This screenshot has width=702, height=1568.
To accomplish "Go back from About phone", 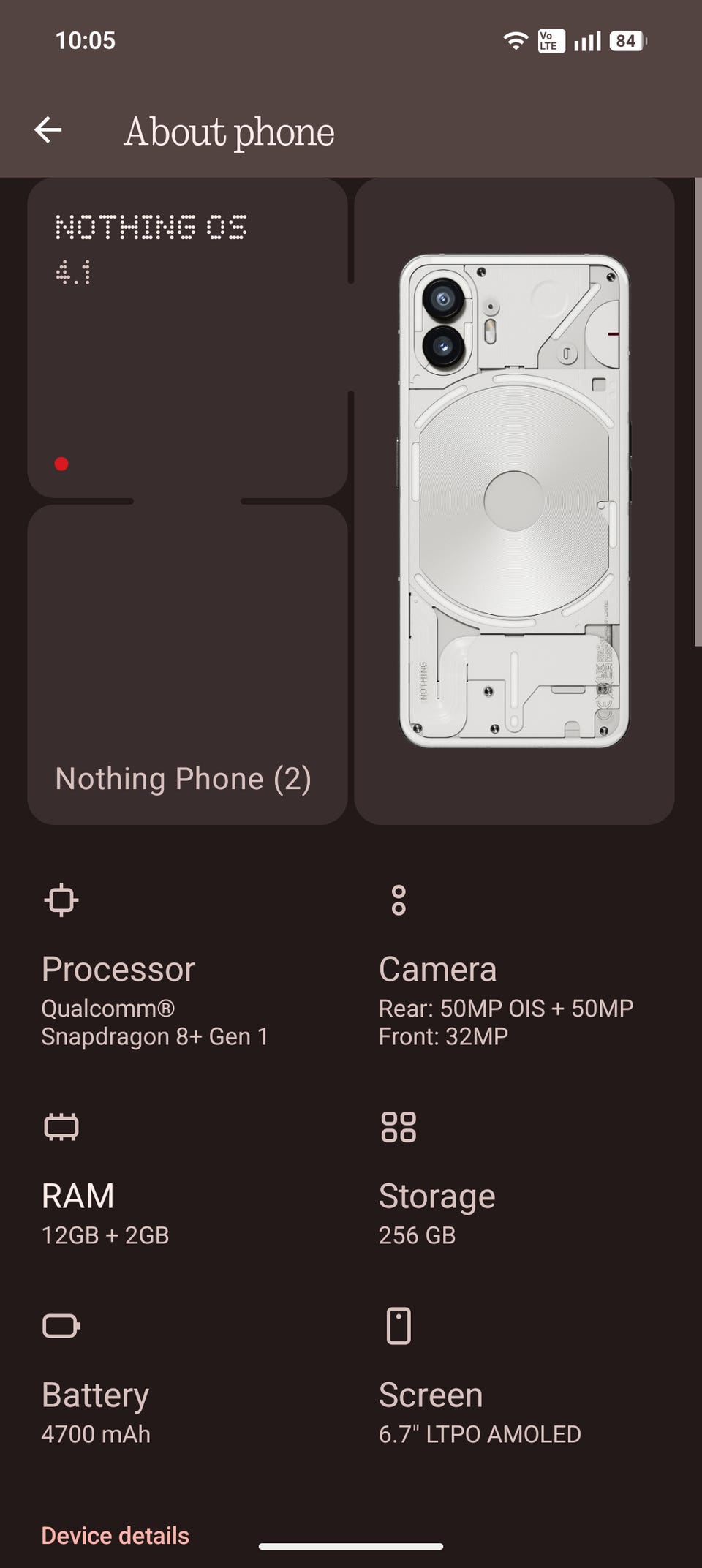I will 48,131.
